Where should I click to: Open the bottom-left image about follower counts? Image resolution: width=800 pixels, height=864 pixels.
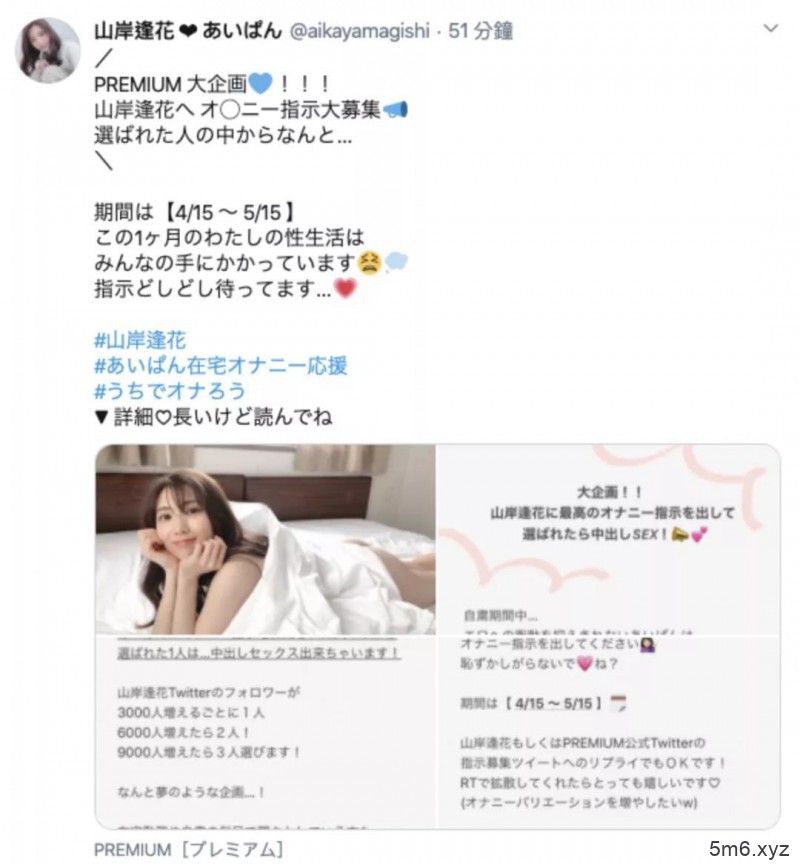click(x=265, y=732)
